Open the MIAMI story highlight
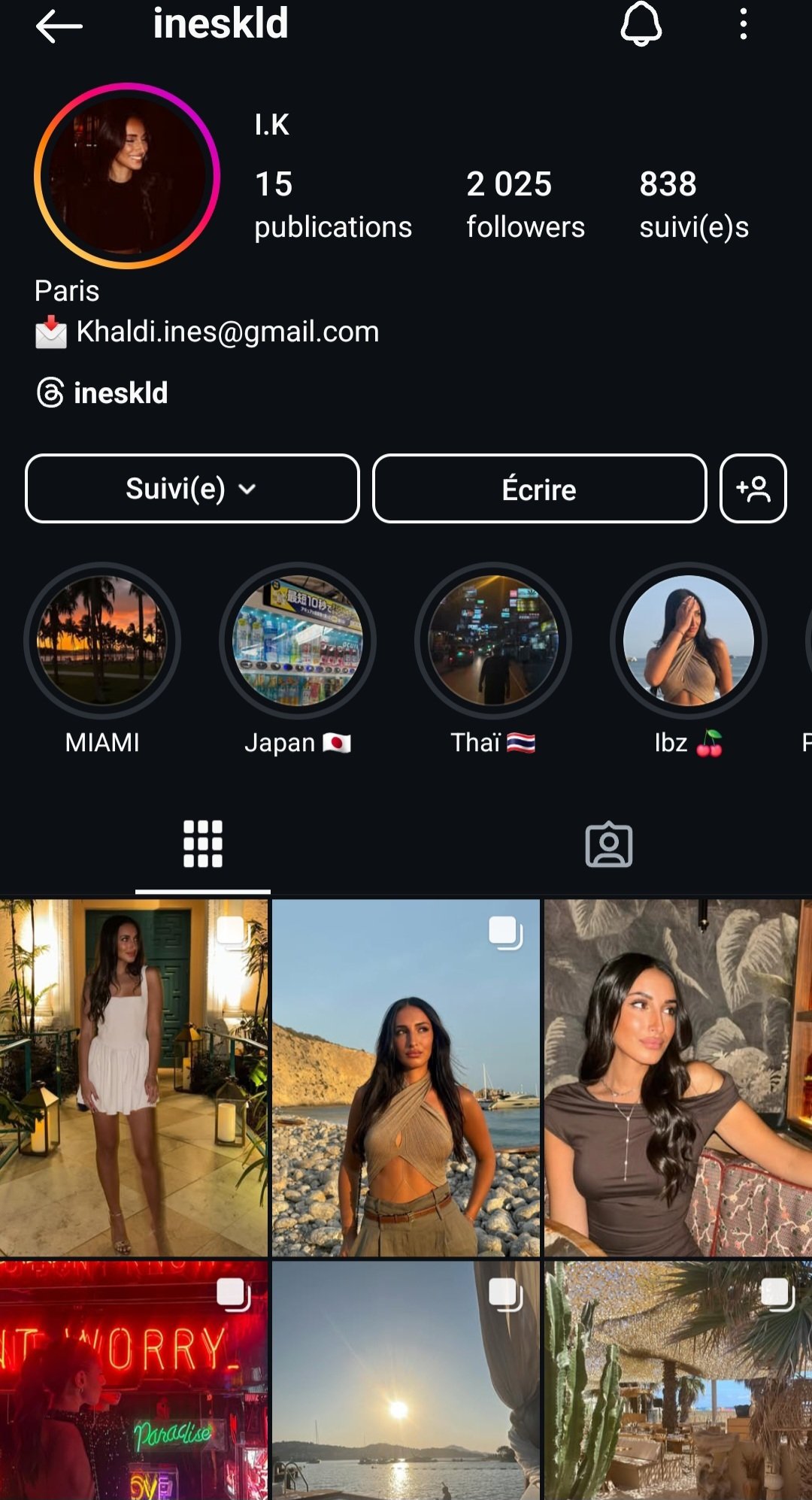Viewport: 812px width, 1500px height. pyautogui.click(x=102, y=641)
